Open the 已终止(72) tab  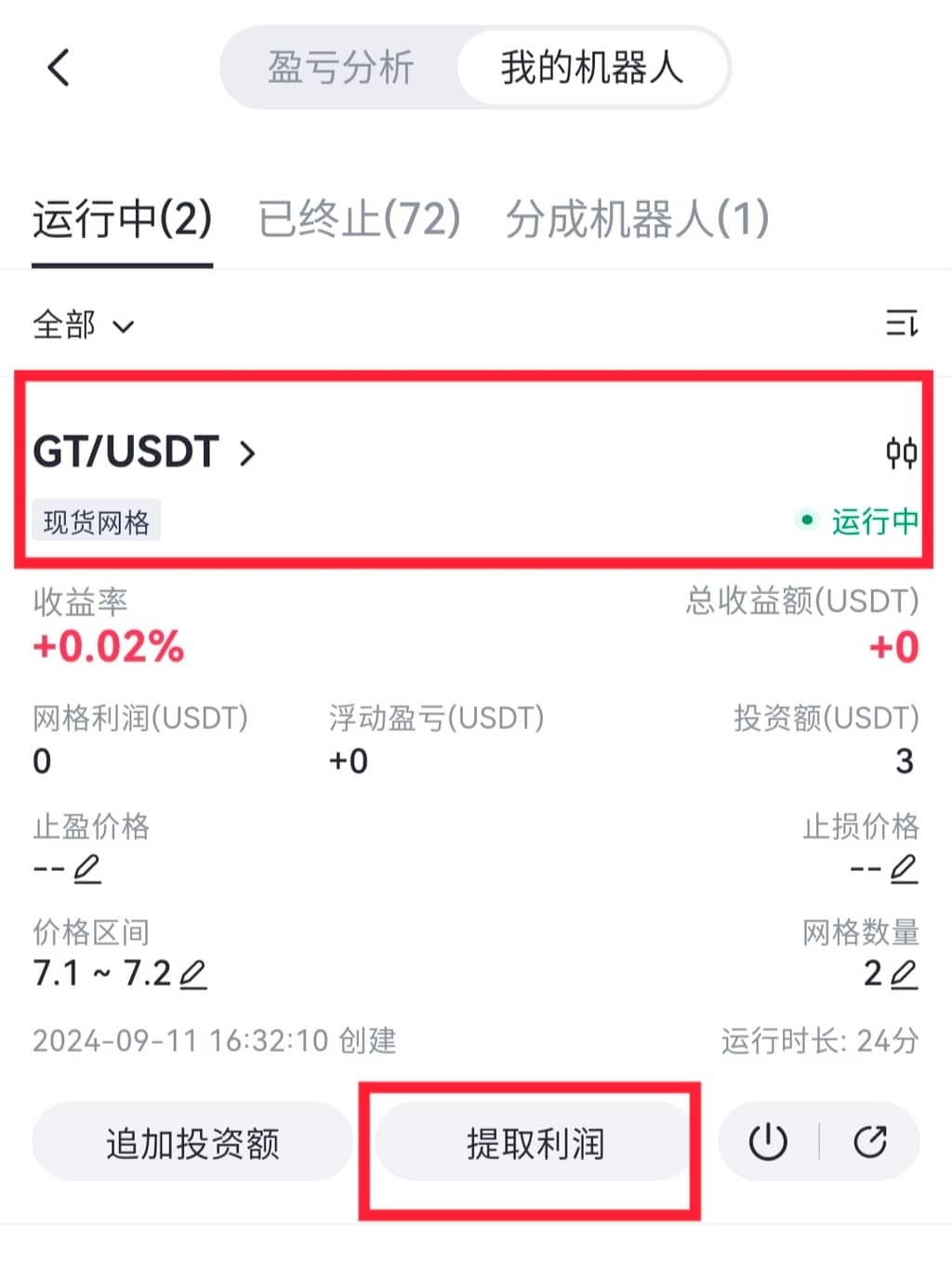coord(359,220)
